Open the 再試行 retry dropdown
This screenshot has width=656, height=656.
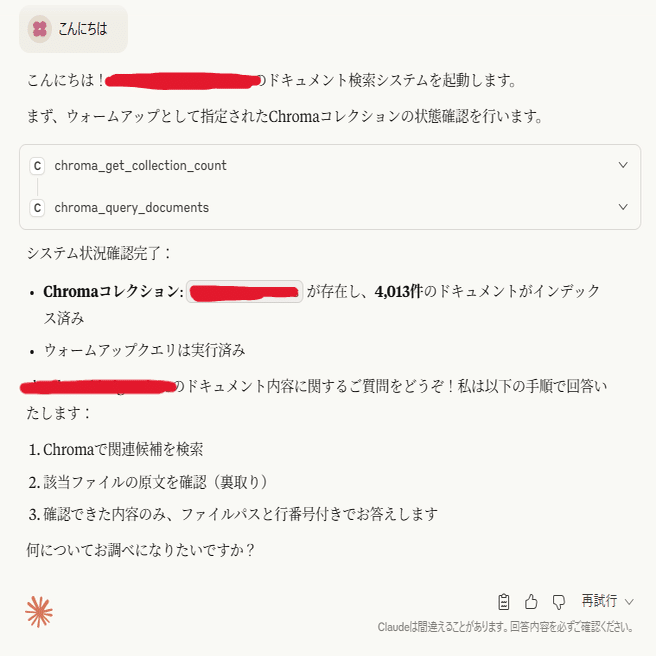[607, 601]
